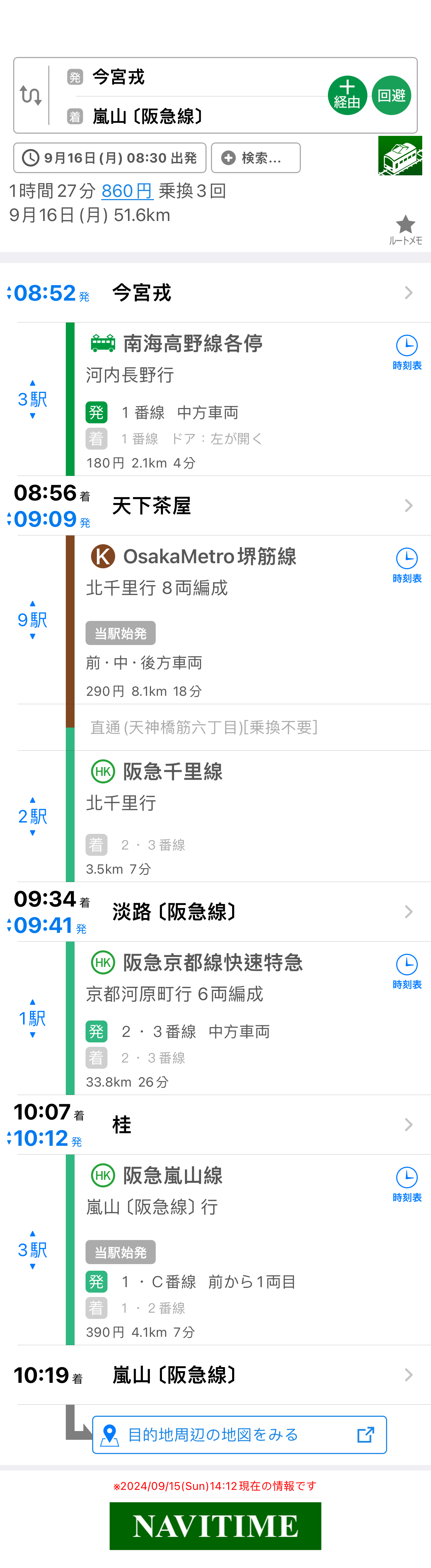
Task: Expand the 9駅 stops on 堺筋線
Action: (x=32, y=620)
